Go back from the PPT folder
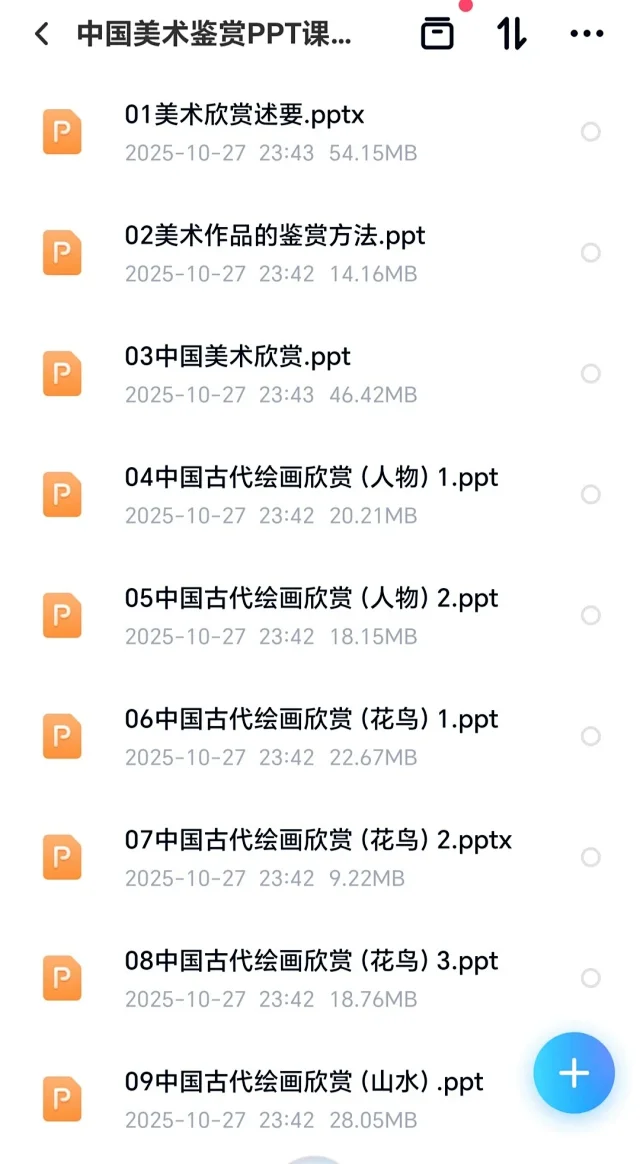Viewport: 640px width, 1164px height. point(41,34)
